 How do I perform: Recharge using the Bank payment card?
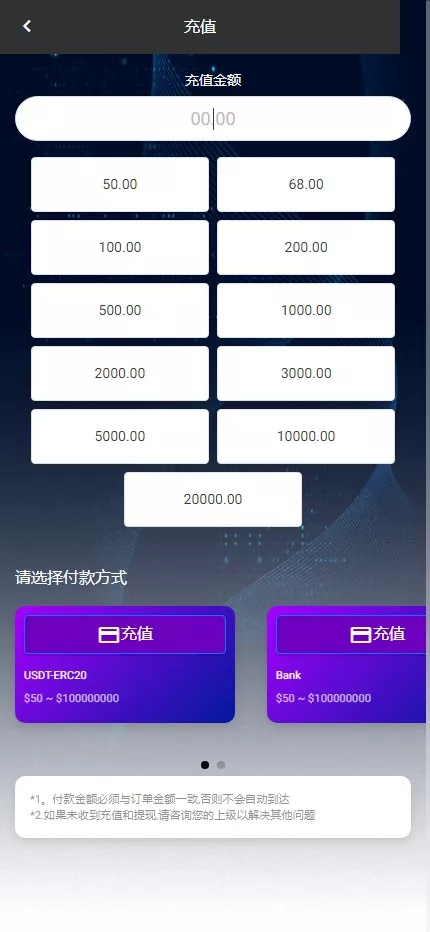[352, 634]
